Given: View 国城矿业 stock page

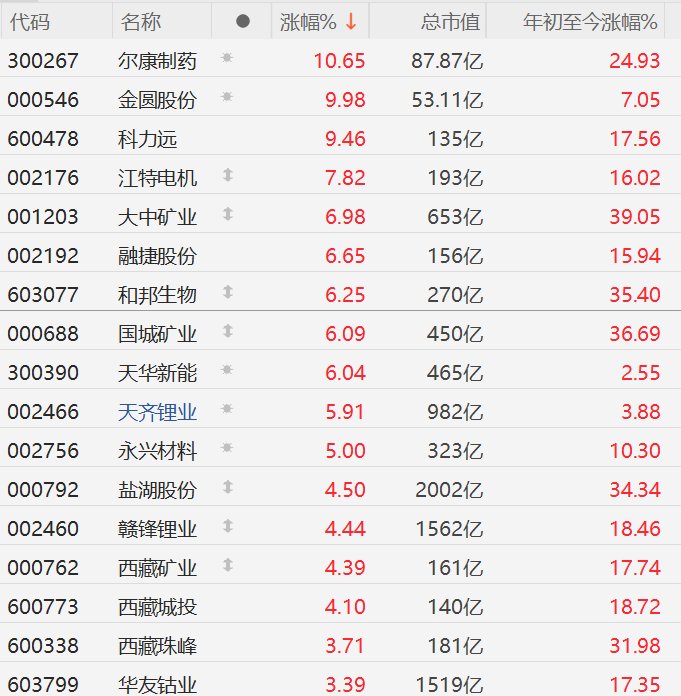Looking at the screenshot, I should [x=340, y=333].
